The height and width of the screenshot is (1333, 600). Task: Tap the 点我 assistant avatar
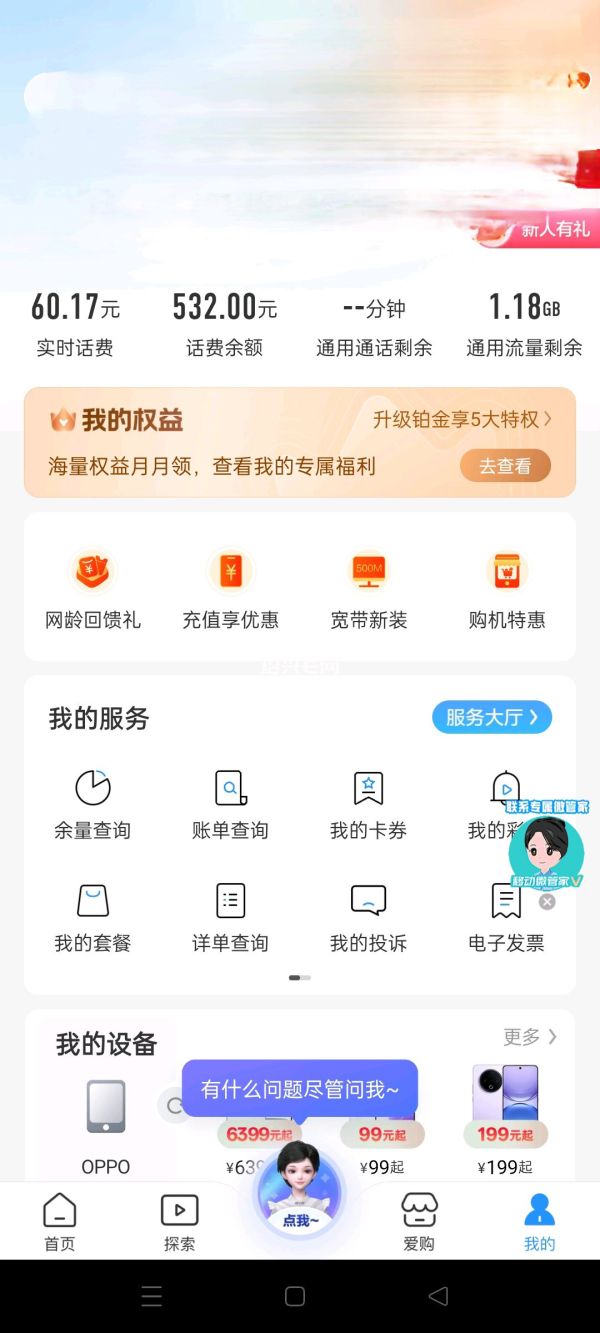click(299, 1192)
